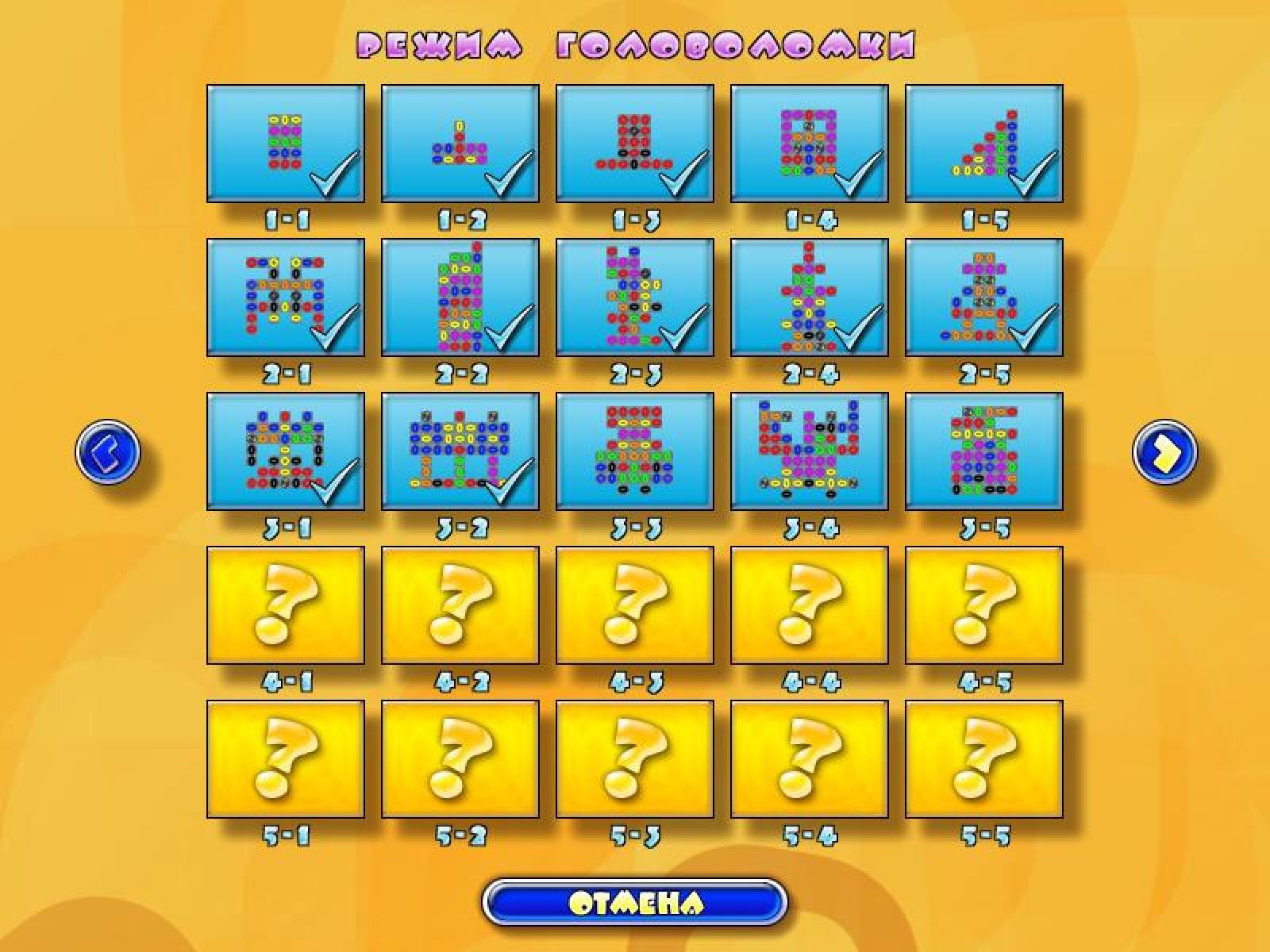Replay completed level 3-1

286,451
